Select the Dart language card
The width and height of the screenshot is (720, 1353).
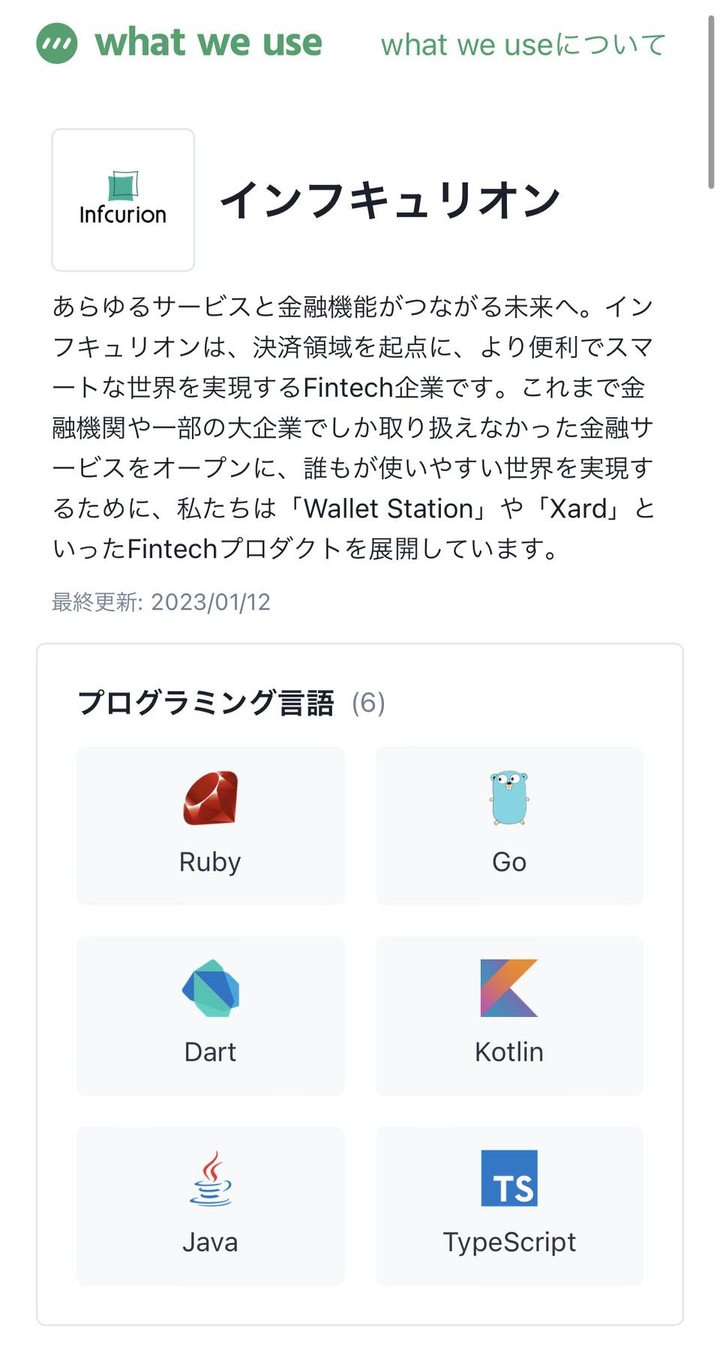(210, 1015)
